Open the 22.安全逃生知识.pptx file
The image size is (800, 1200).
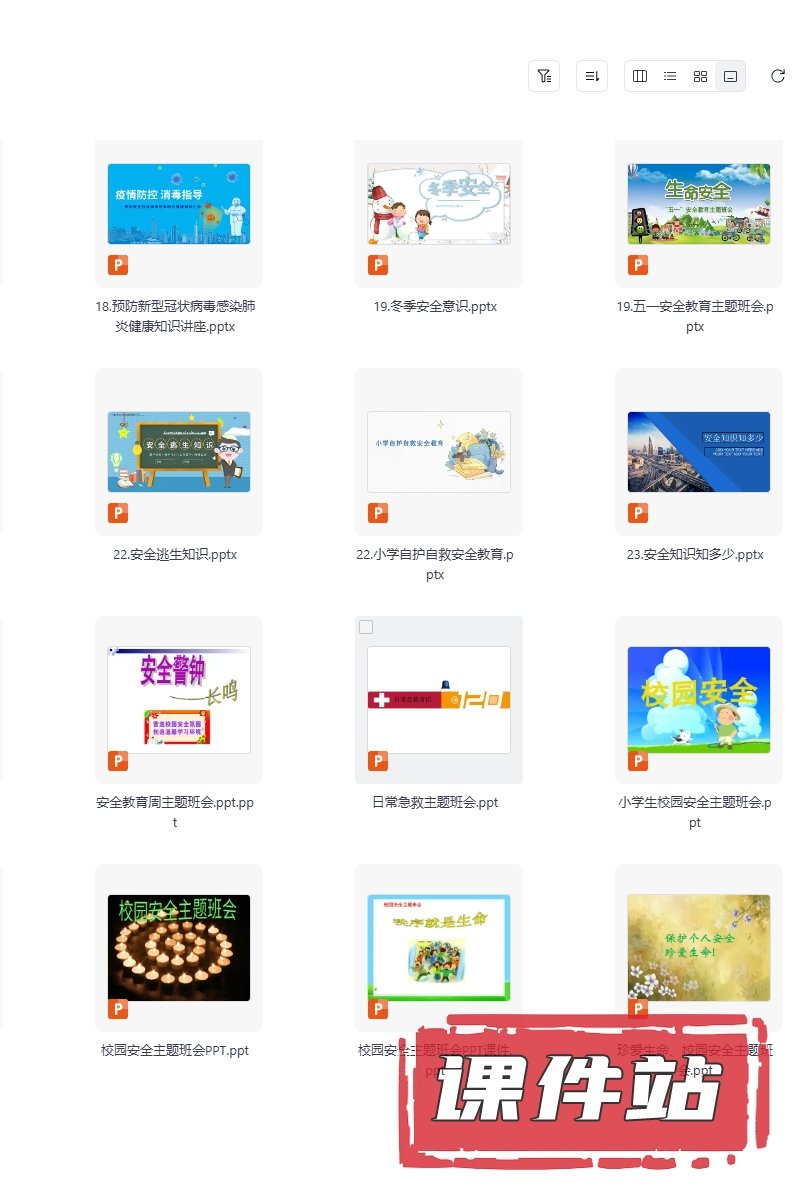coord(179,452)
